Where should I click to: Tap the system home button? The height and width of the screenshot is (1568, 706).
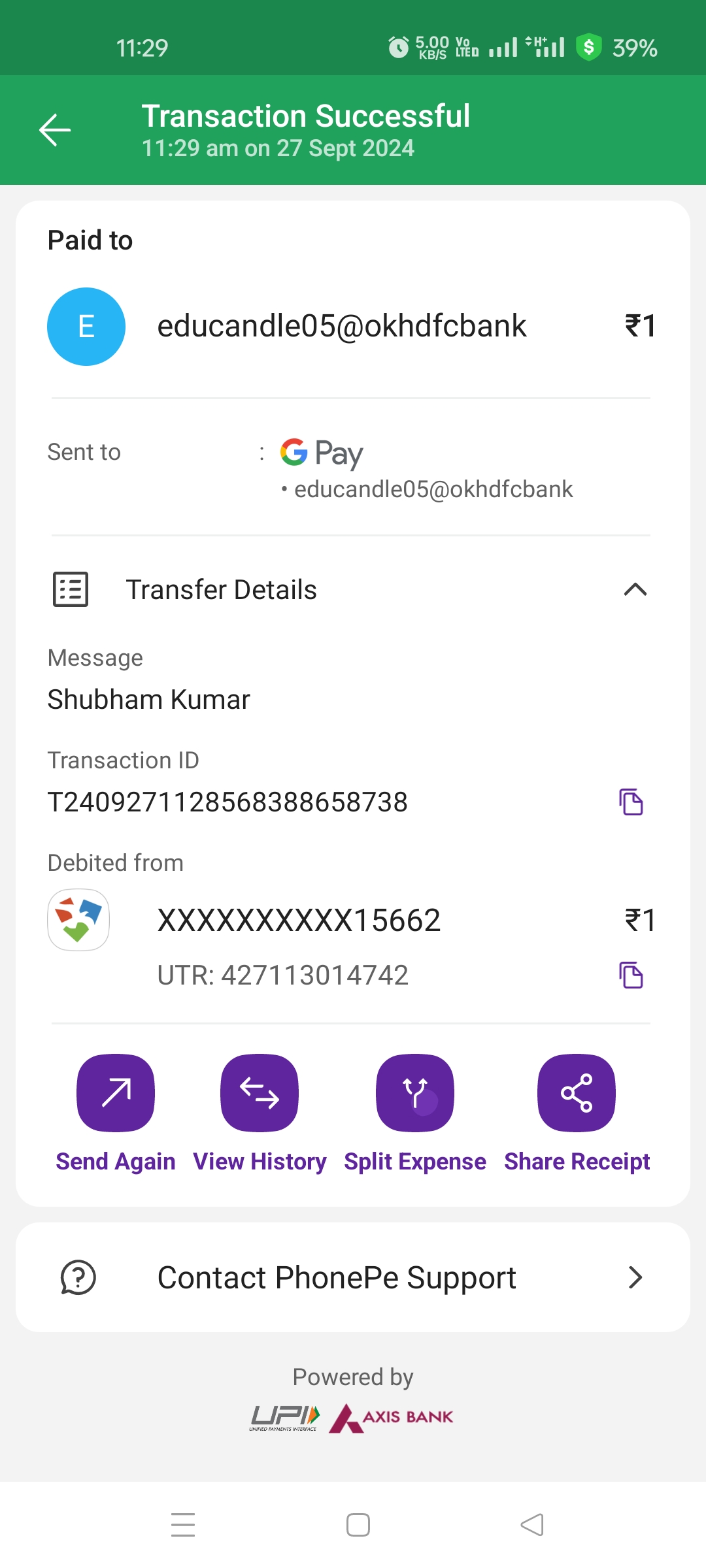358,1525
